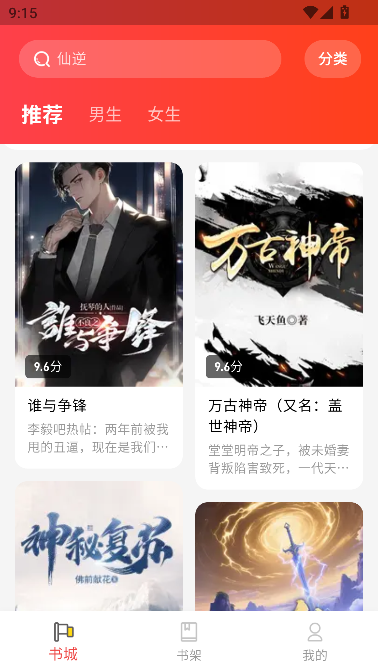
Task: Switch to the 男生 tab
Action: coord(105,114)
